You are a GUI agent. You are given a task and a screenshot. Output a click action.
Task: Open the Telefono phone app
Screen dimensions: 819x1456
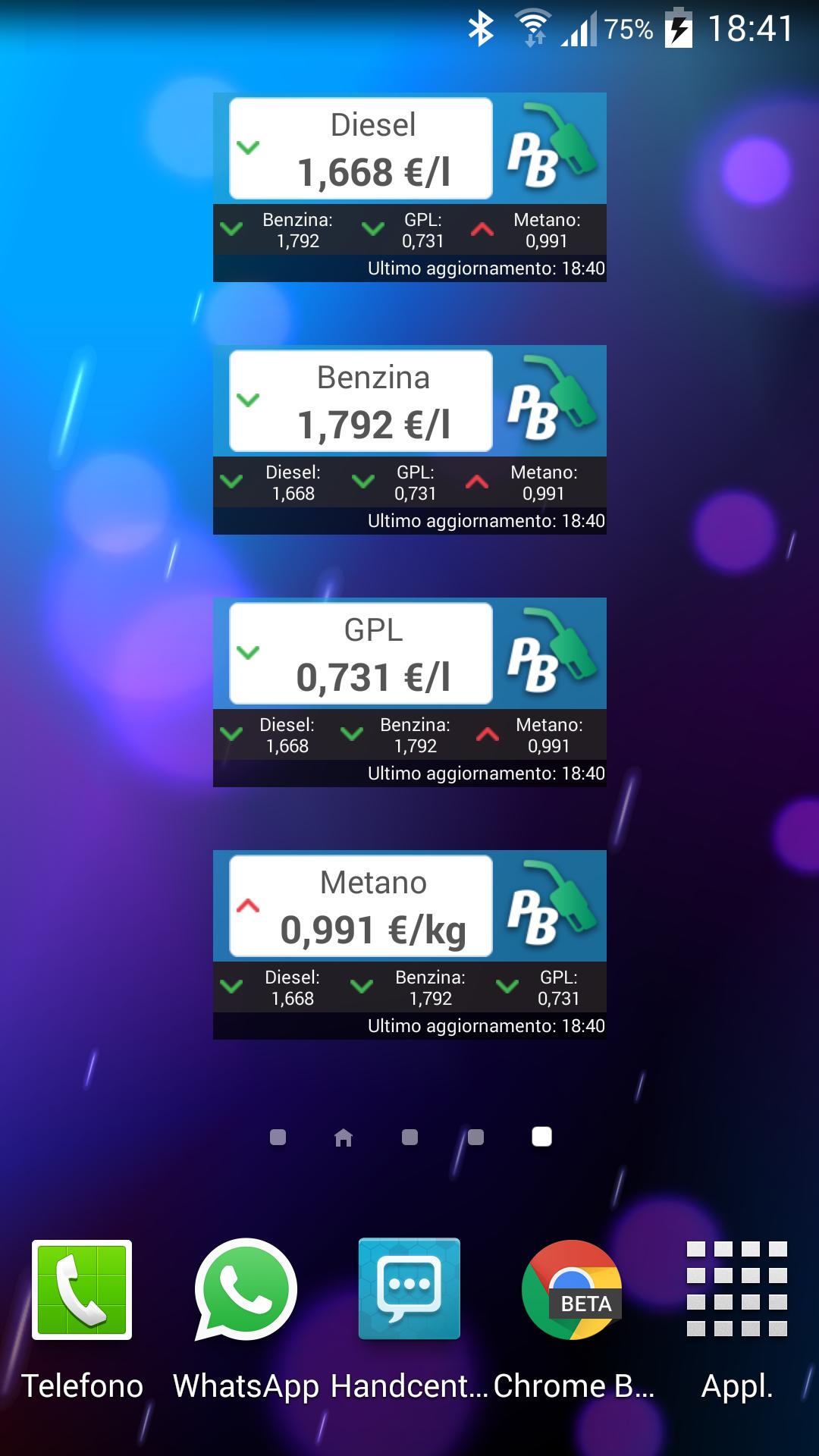point(81,1289)
